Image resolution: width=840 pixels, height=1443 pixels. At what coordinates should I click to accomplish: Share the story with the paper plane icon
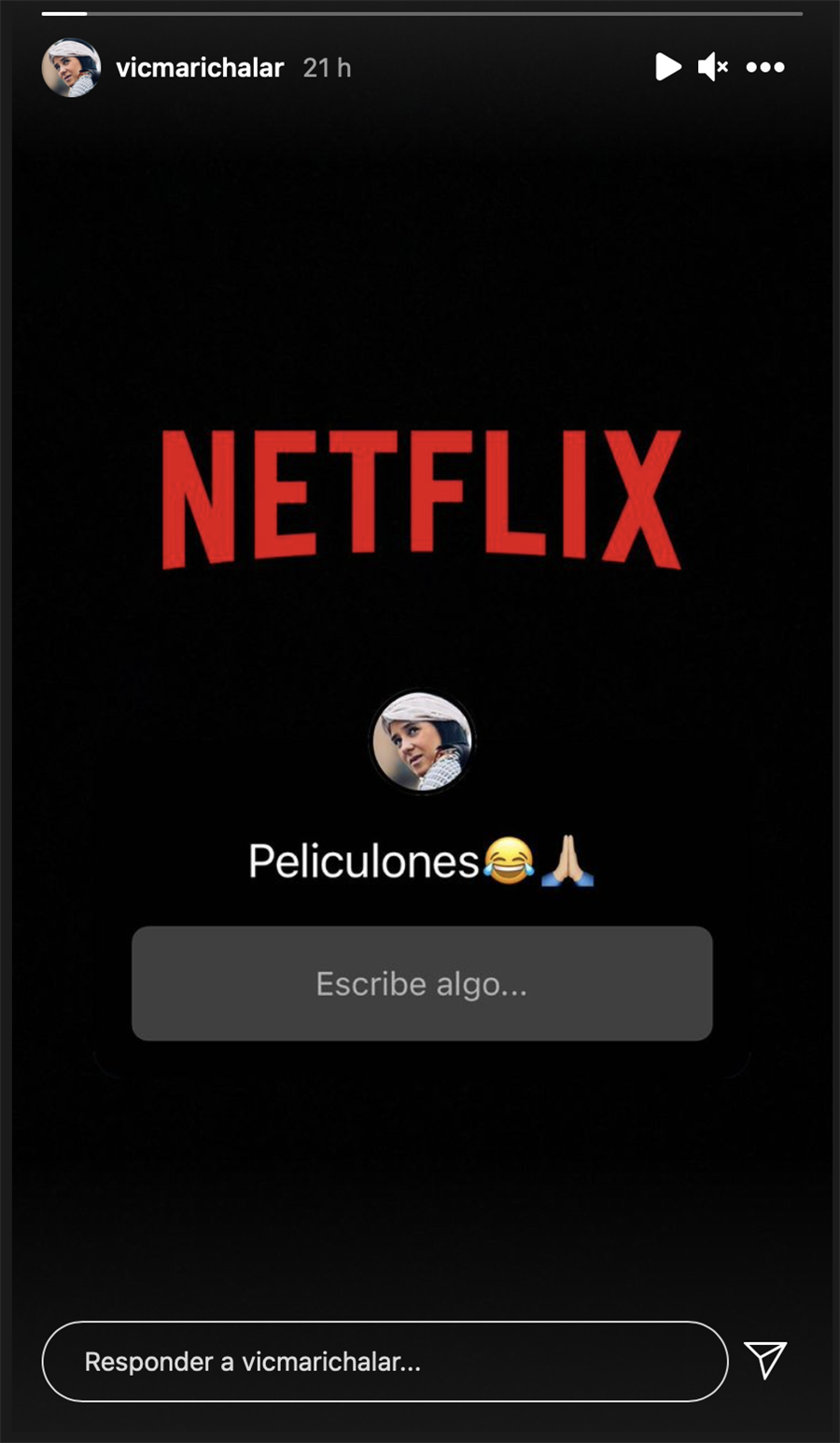(765, 1360)
